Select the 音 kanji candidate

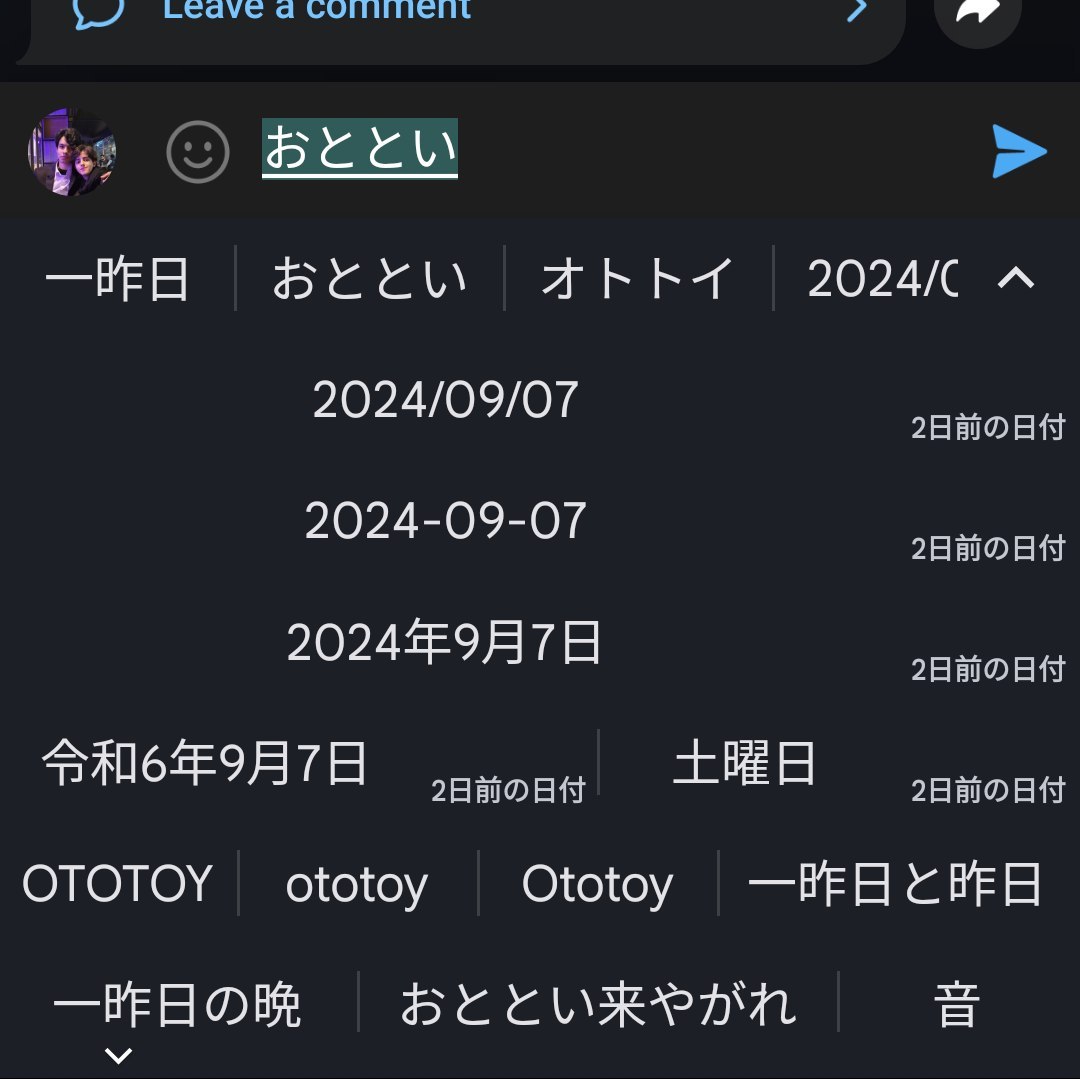956,1005
